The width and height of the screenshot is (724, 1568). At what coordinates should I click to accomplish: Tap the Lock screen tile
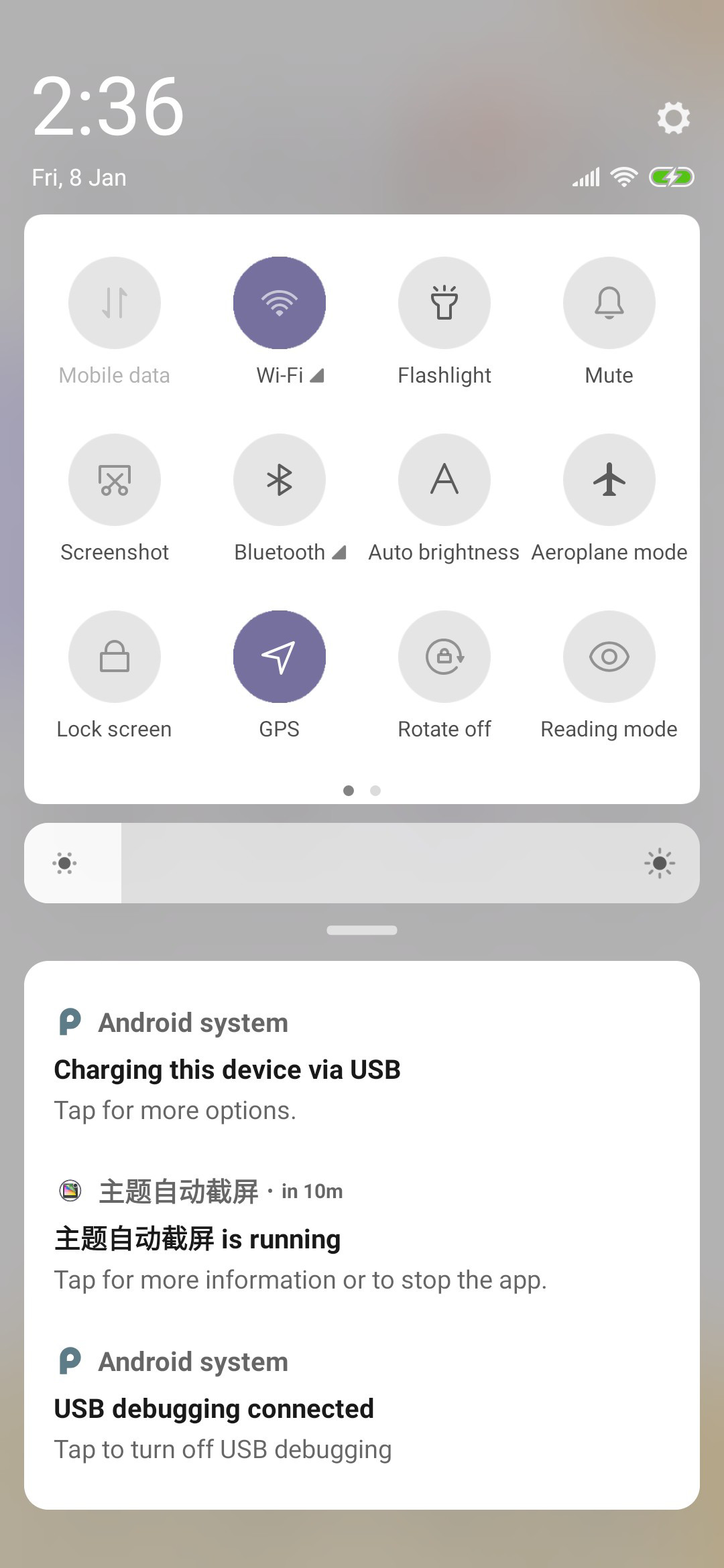click(115, 657)
